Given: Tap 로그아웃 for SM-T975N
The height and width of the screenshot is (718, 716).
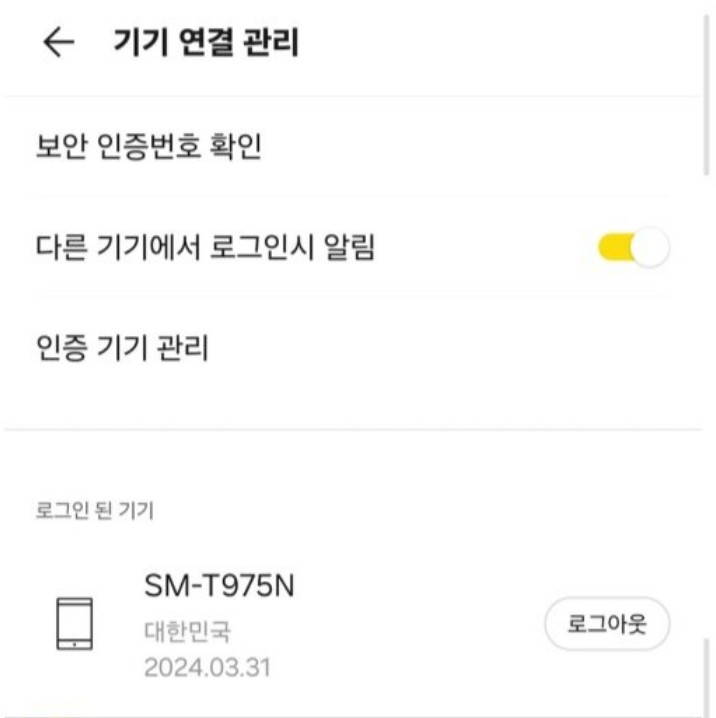Looking at the screenshot, I should coord(606,625).
